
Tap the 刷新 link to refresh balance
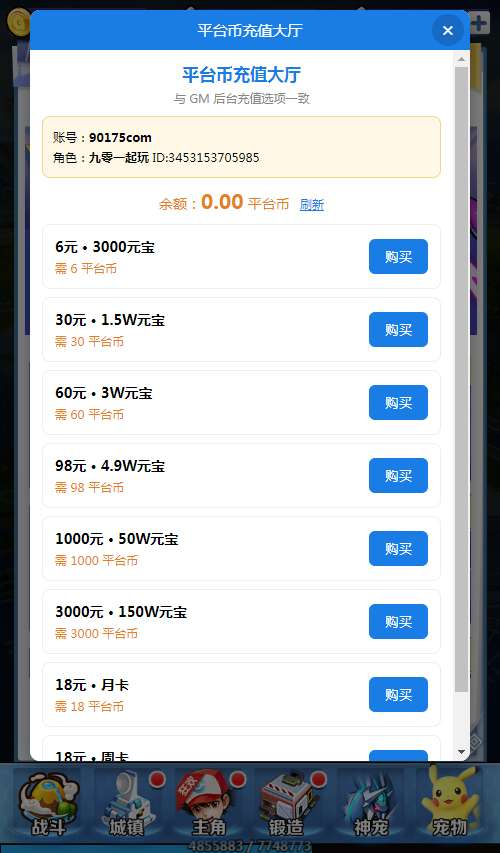[x=312, y=205]
